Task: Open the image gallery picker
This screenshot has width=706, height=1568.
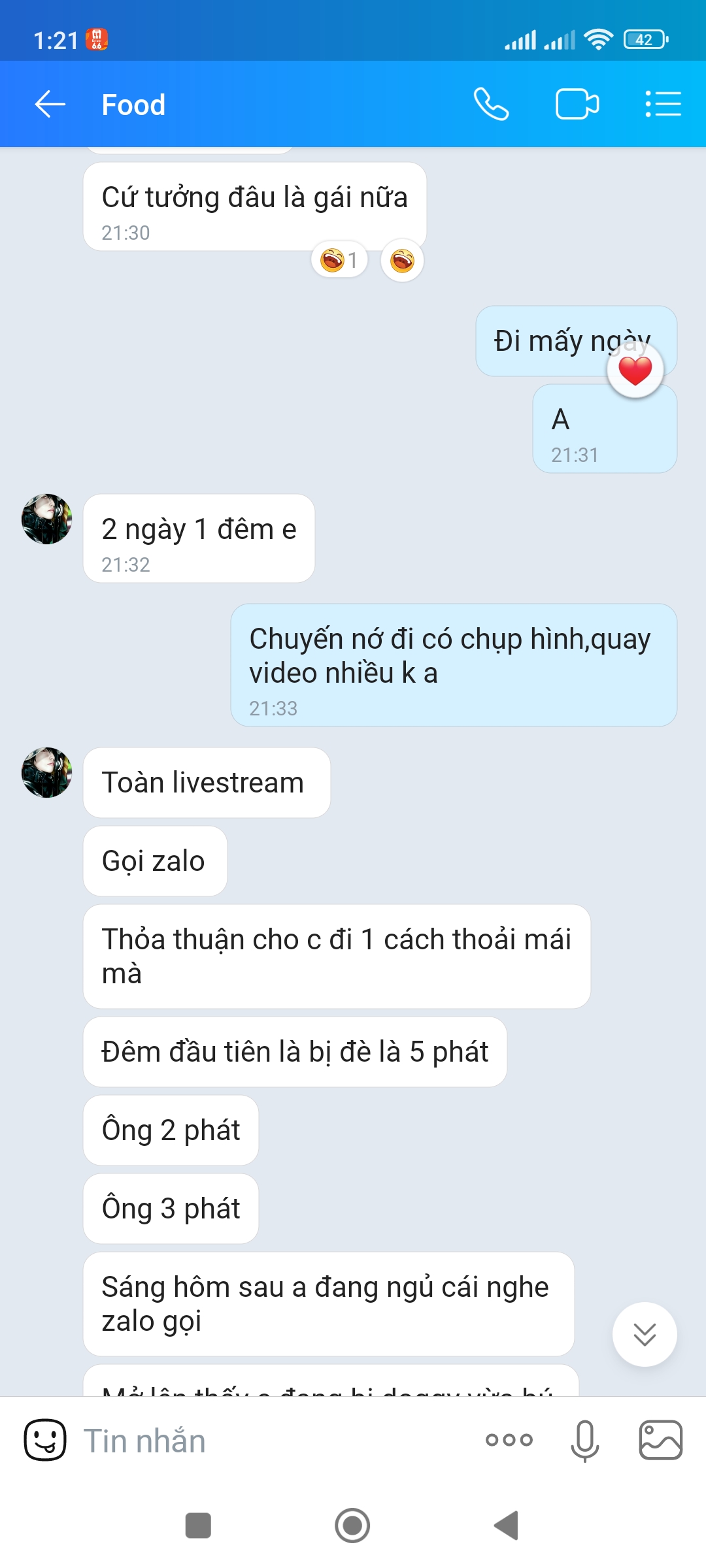Action: tap(660, 1440)
